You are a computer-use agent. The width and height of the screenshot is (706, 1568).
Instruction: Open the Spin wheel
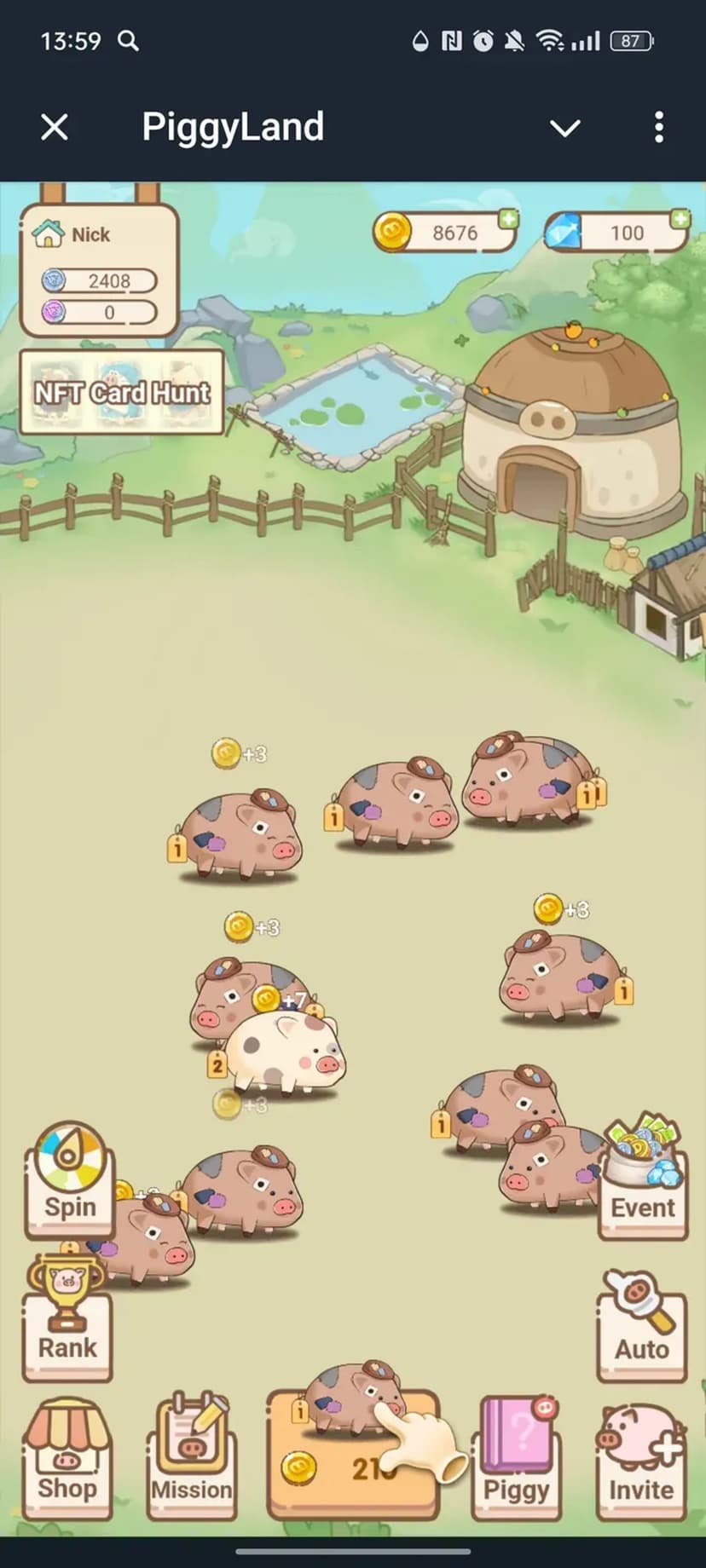click(70, 1180)
